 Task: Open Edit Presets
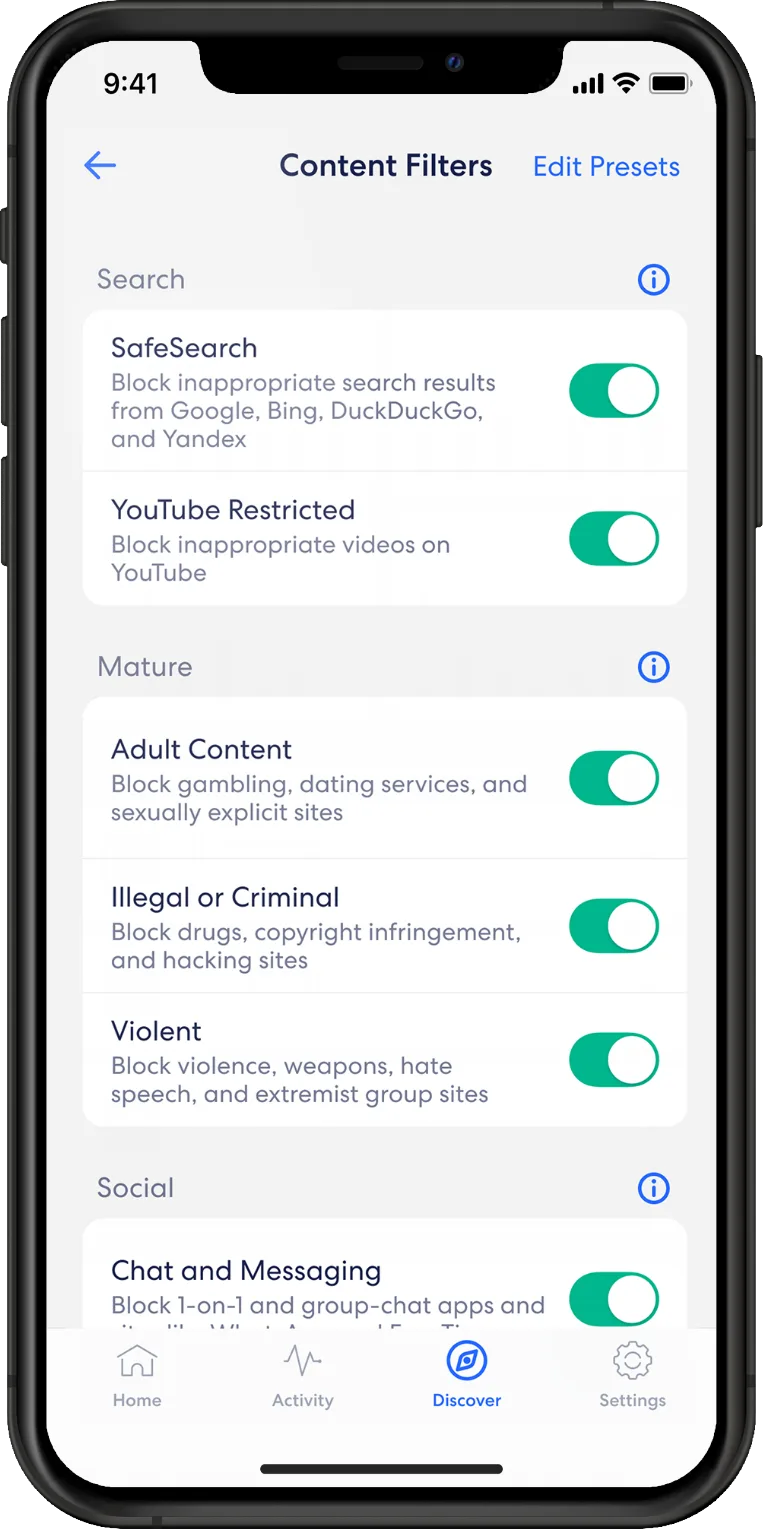pyautogui.click(x=606, y=167)
